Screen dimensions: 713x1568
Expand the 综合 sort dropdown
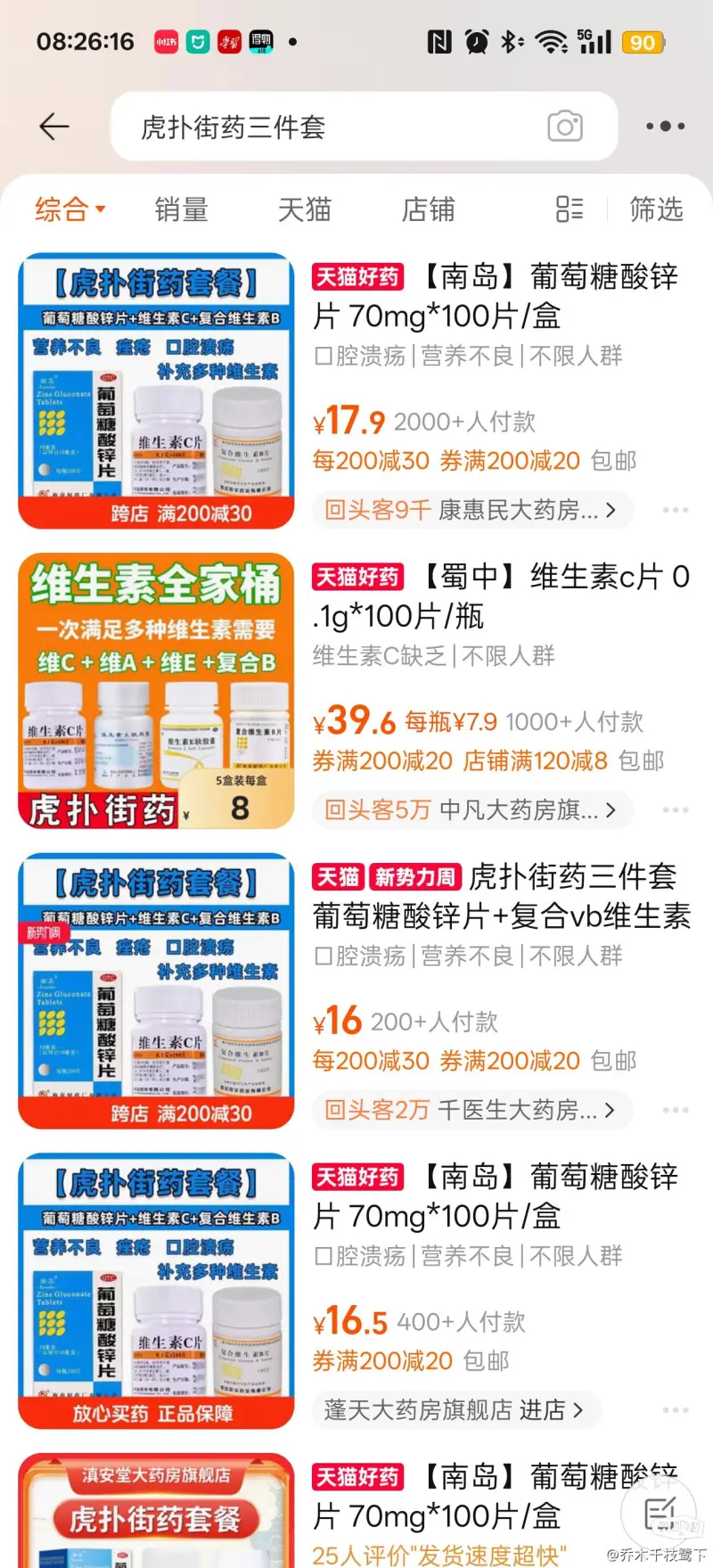click(70, 209)
